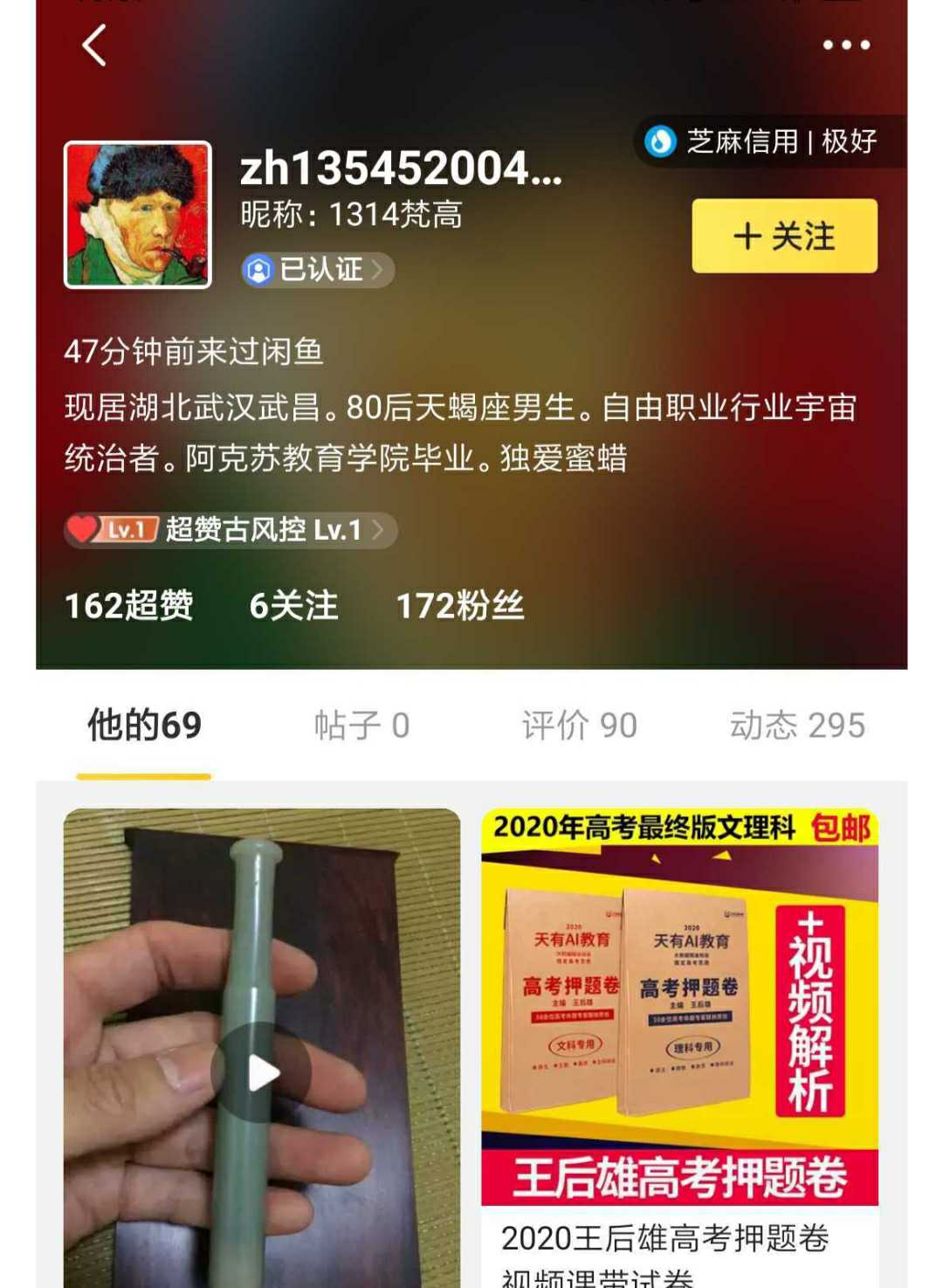Switch to the 动态 295 tab
This screenshot has height=1288, width=943.
click(x=797, y=726)
